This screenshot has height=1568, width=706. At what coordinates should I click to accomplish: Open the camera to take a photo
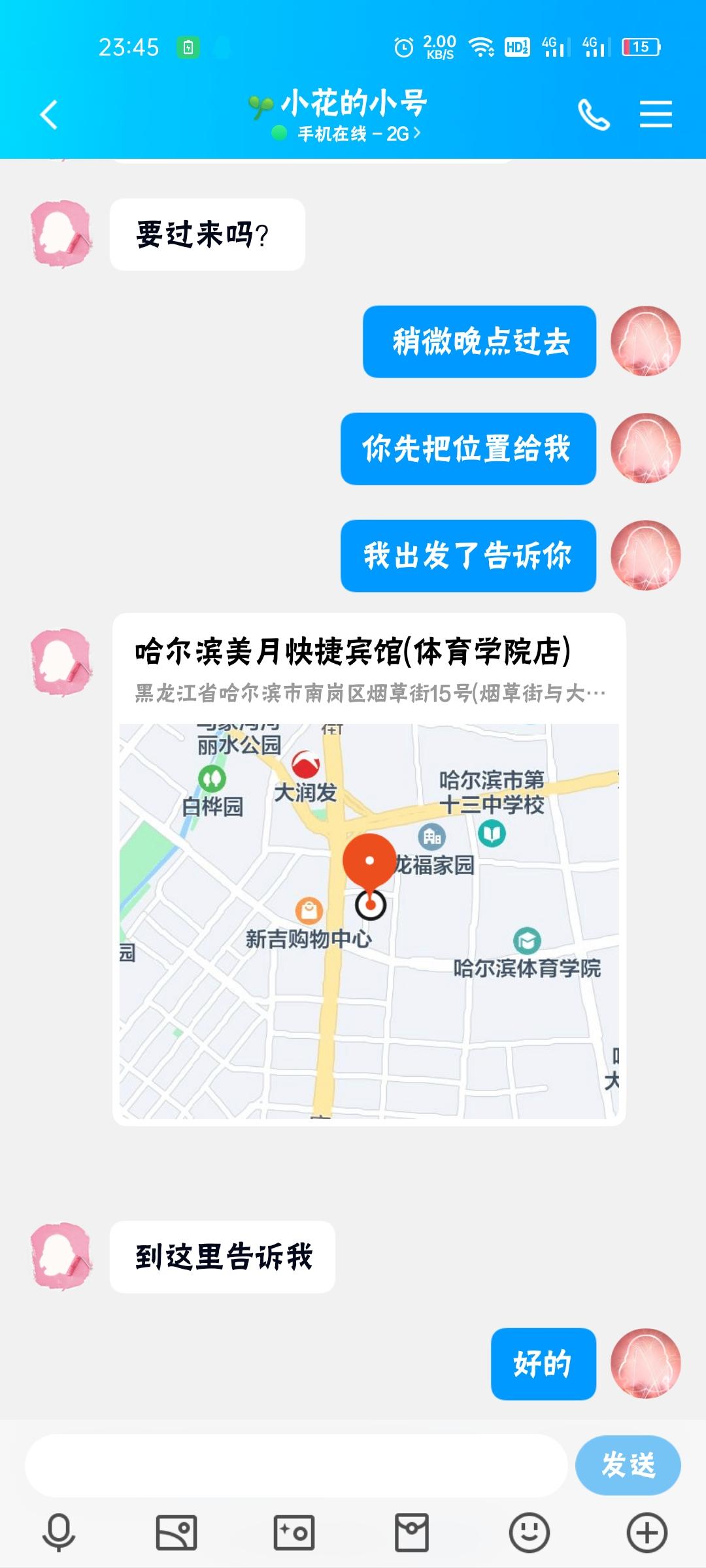(x=294, y=1532)
